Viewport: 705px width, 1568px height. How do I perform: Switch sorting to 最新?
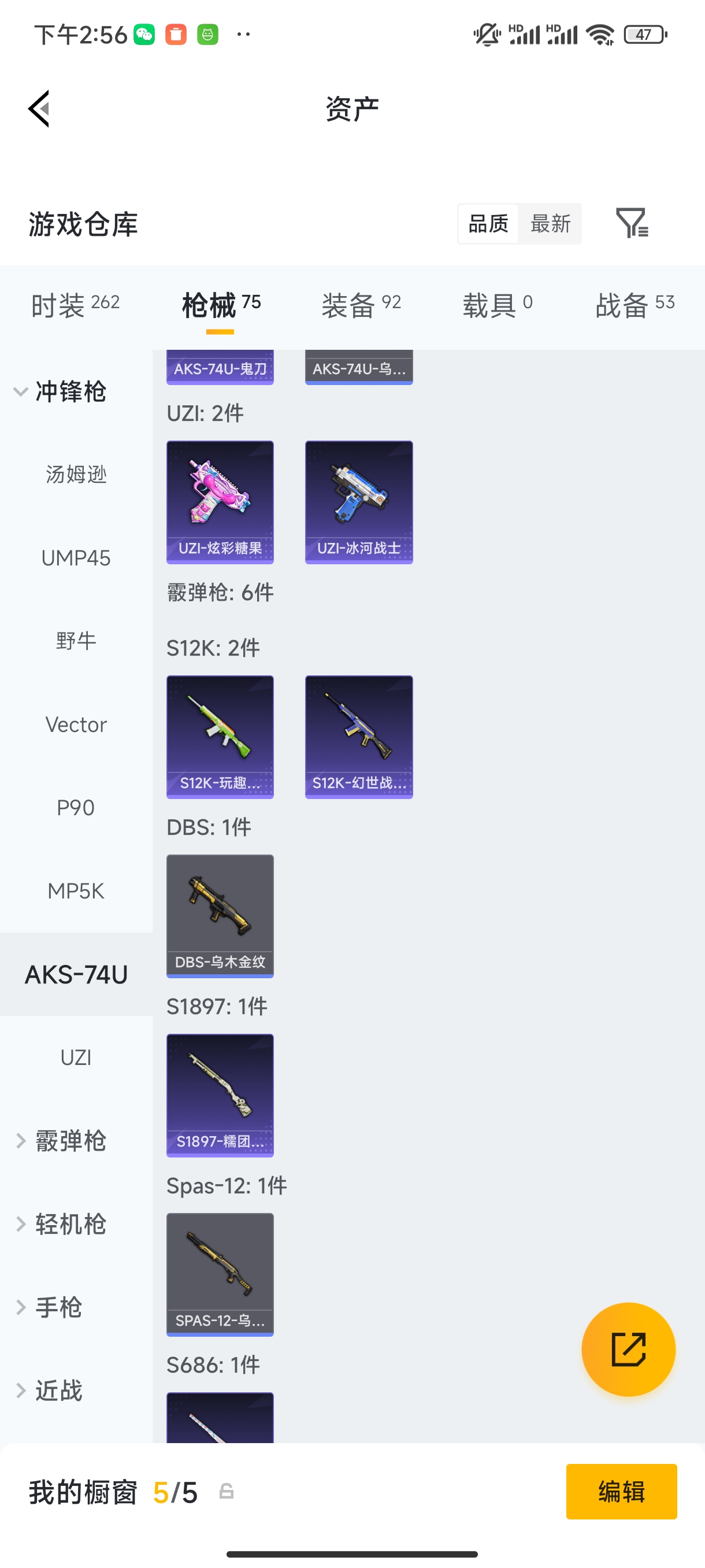coord(550,223)
